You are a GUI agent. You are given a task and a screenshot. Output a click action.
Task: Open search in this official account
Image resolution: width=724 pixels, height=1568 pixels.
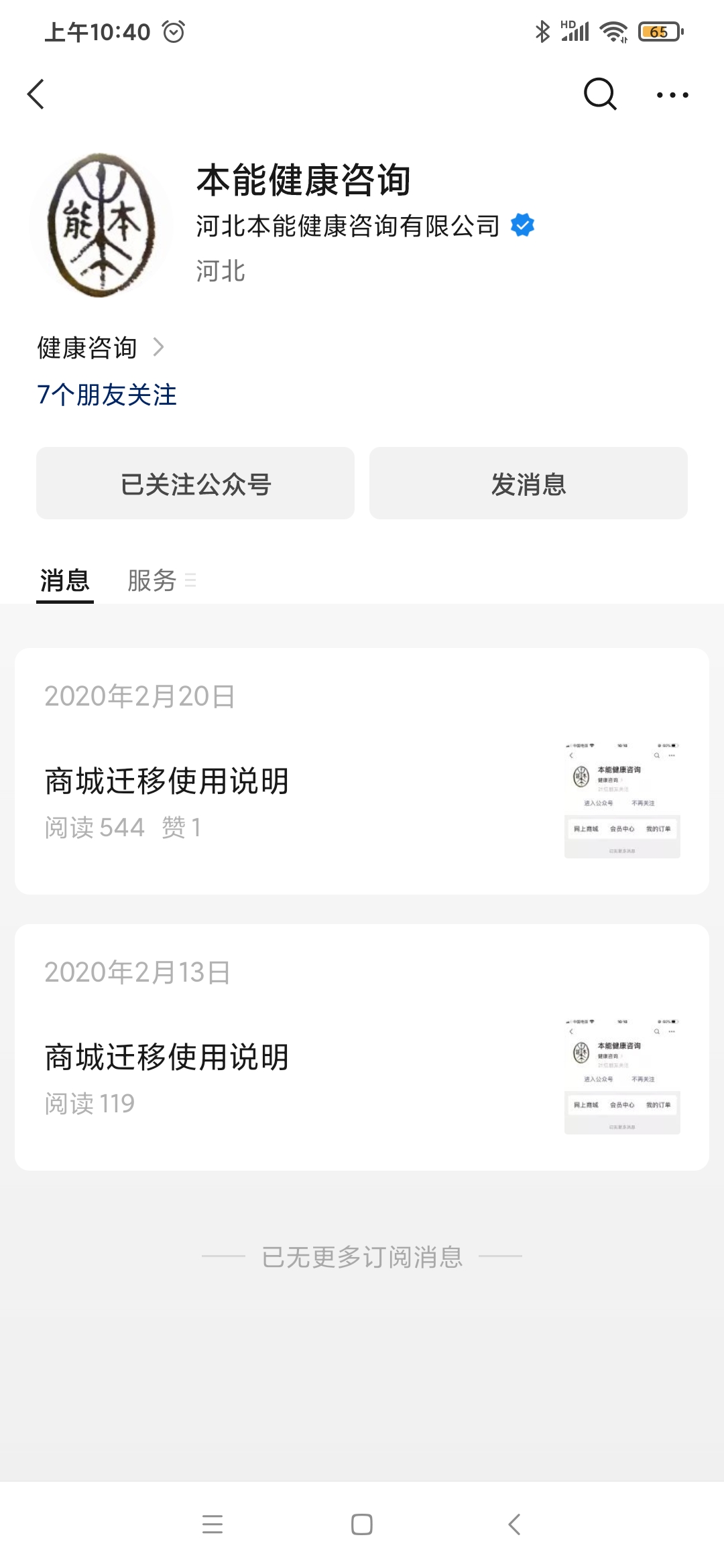tap(599, 94)
